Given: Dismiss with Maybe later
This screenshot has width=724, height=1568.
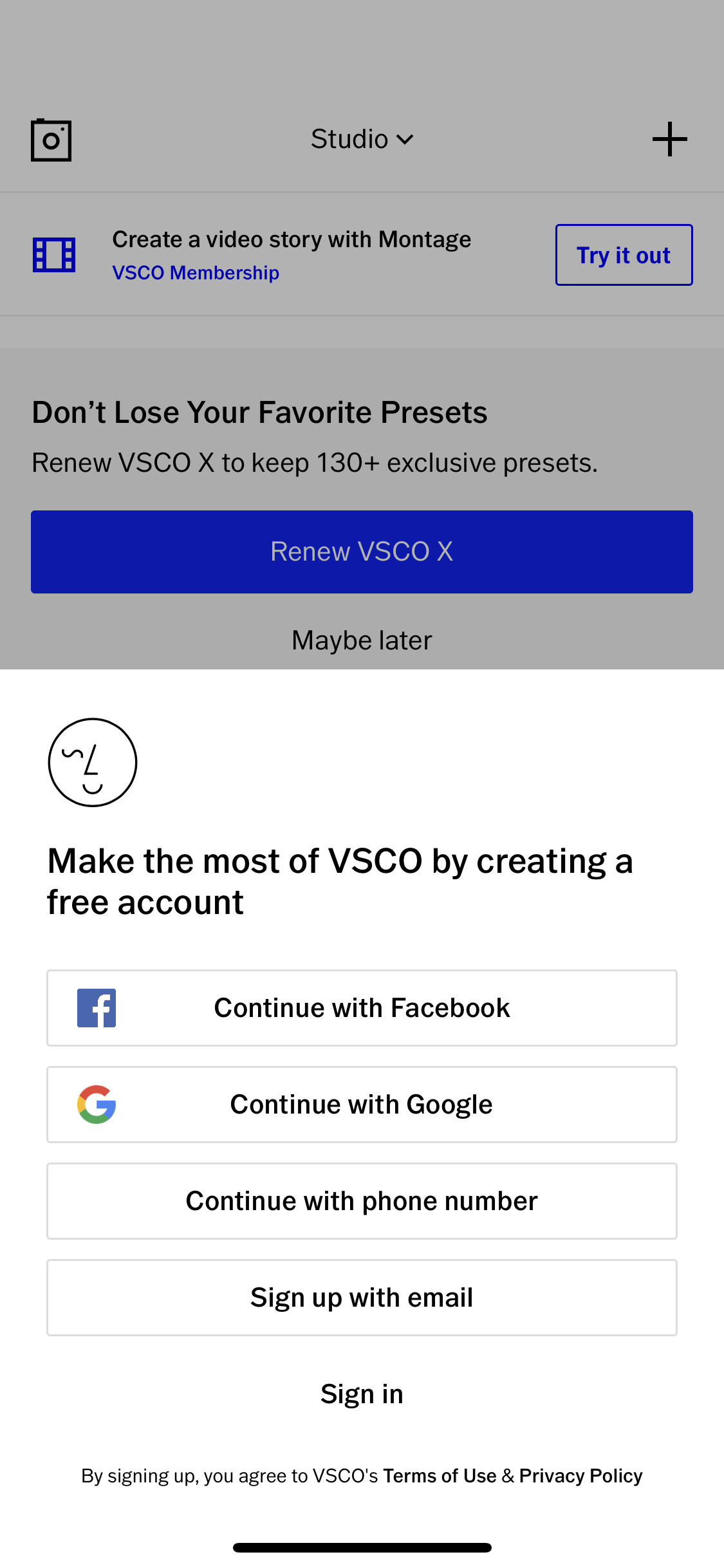Looking at the screenshot, I should (362, 640).
